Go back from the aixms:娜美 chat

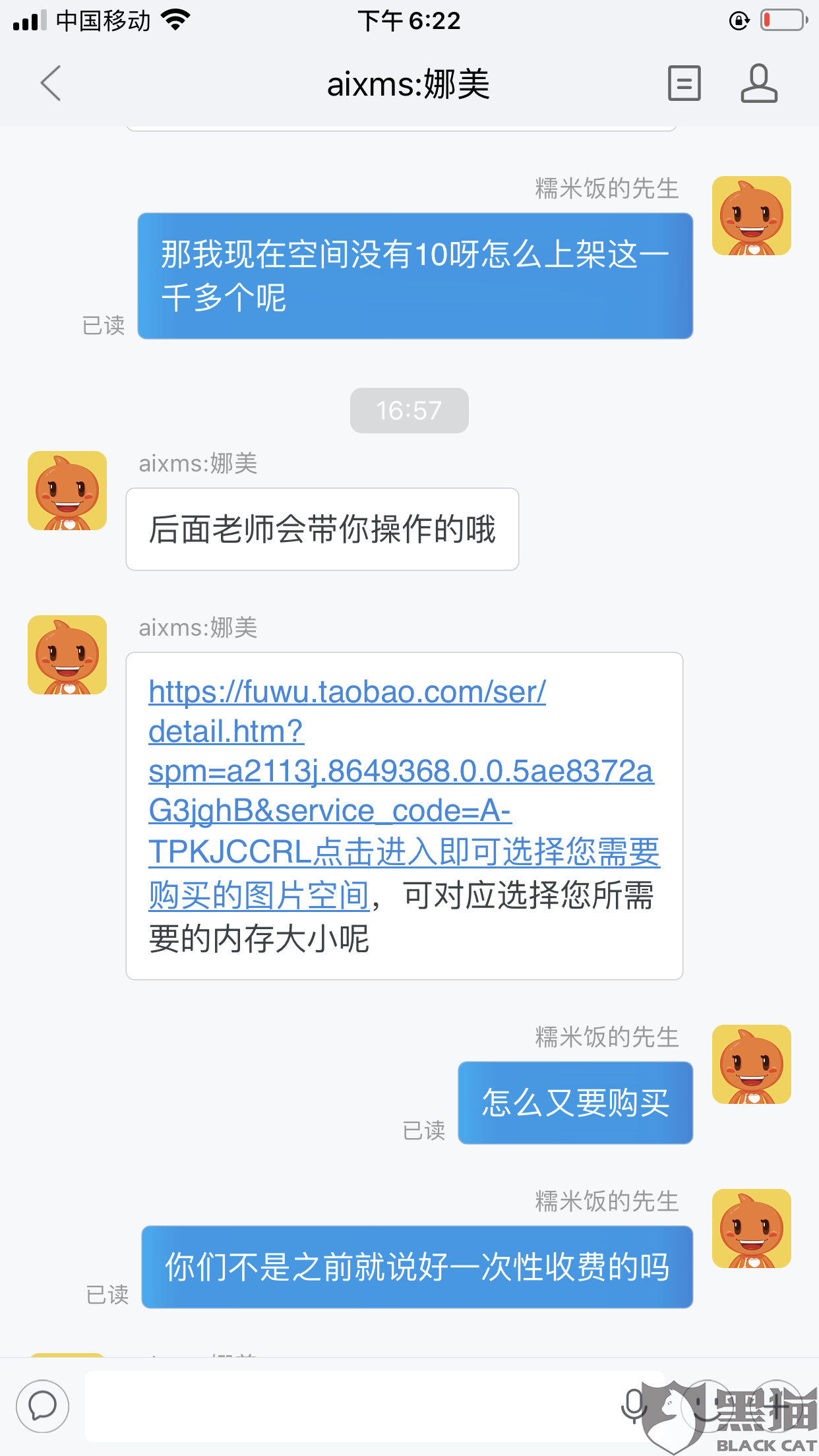[x=51, y=83]
